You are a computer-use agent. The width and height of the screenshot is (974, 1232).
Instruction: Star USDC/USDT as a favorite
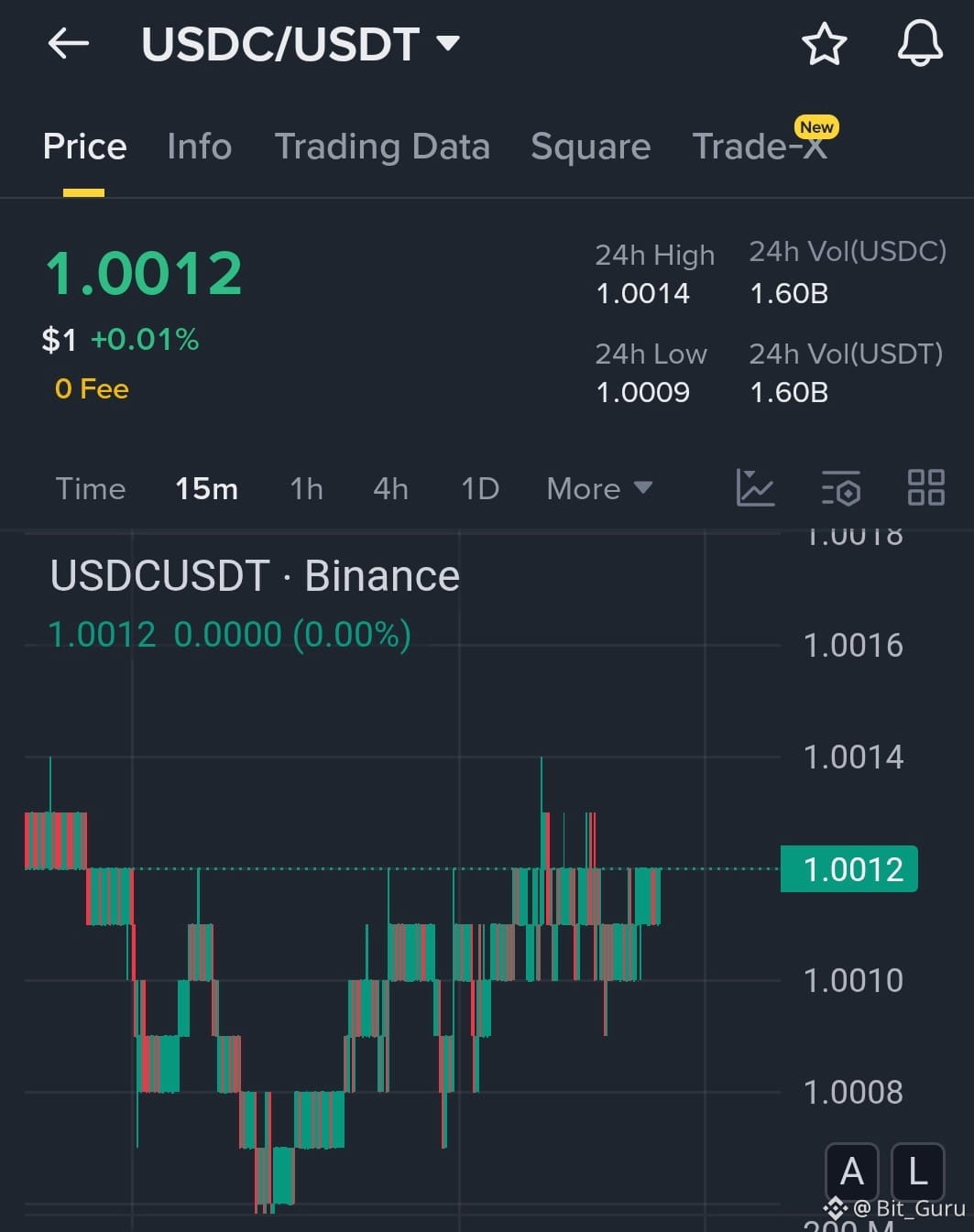(x=824, y=43)
